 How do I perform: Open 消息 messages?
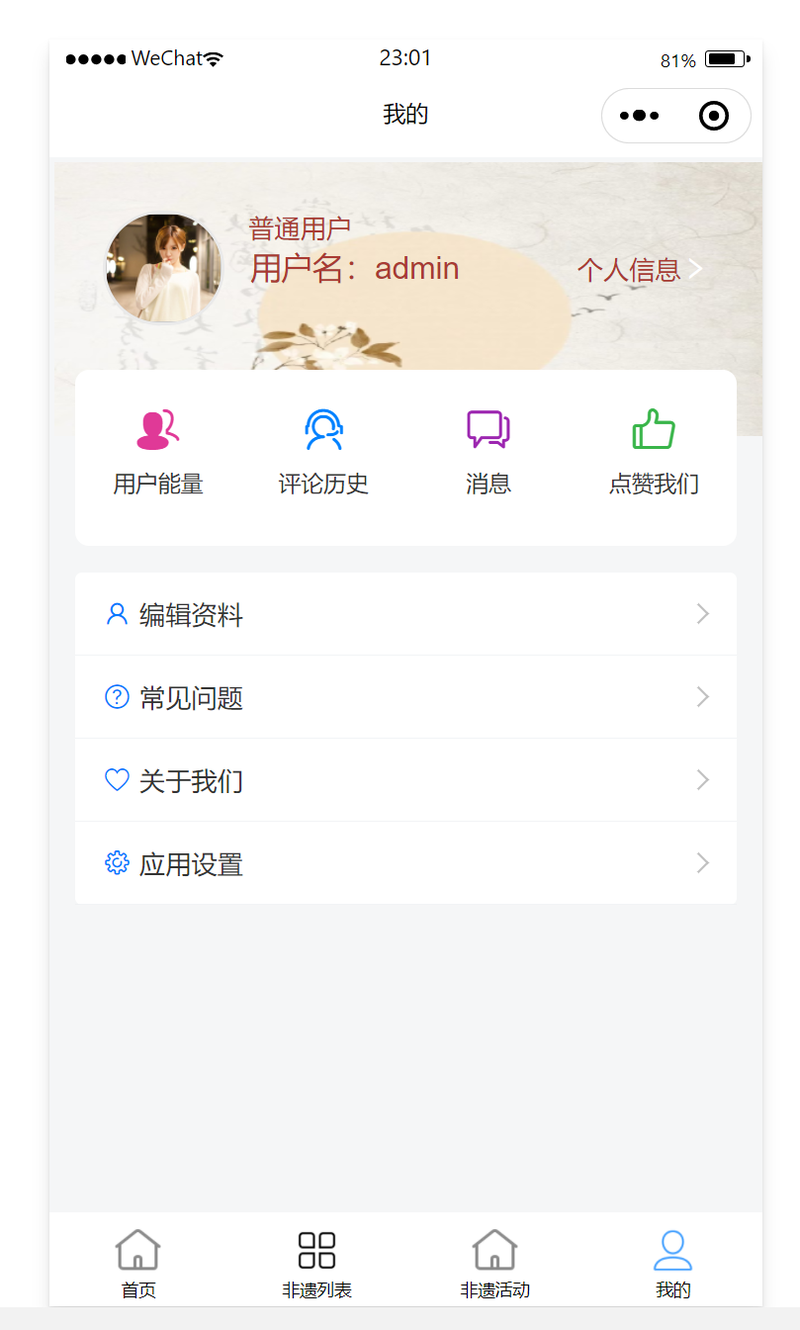tap(488, 452)
